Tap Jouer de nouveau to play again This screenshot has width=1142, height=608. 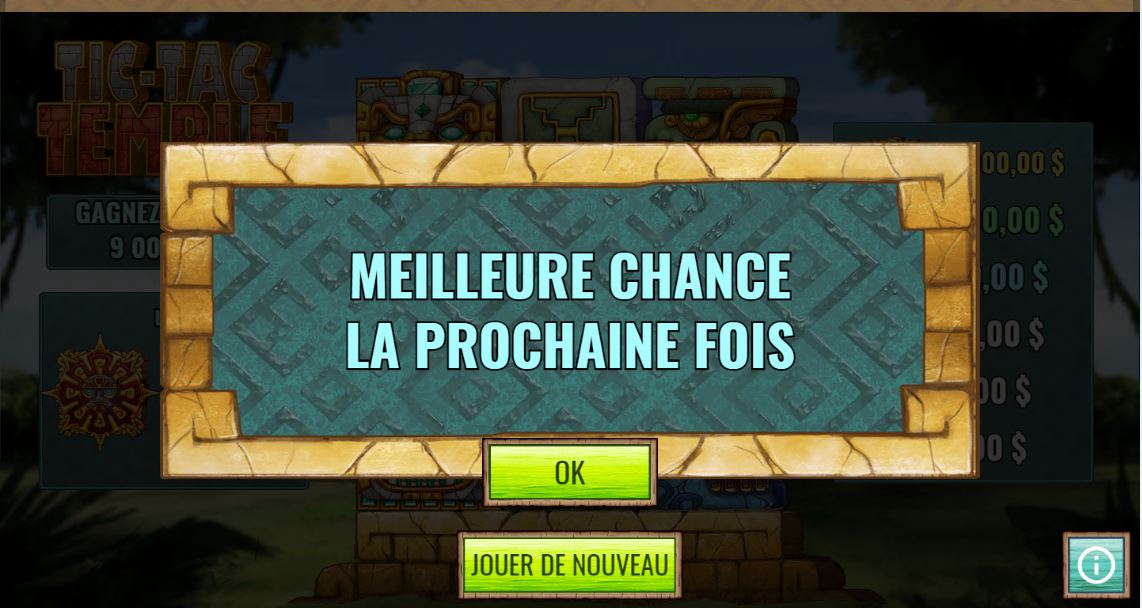coord(569,564)
